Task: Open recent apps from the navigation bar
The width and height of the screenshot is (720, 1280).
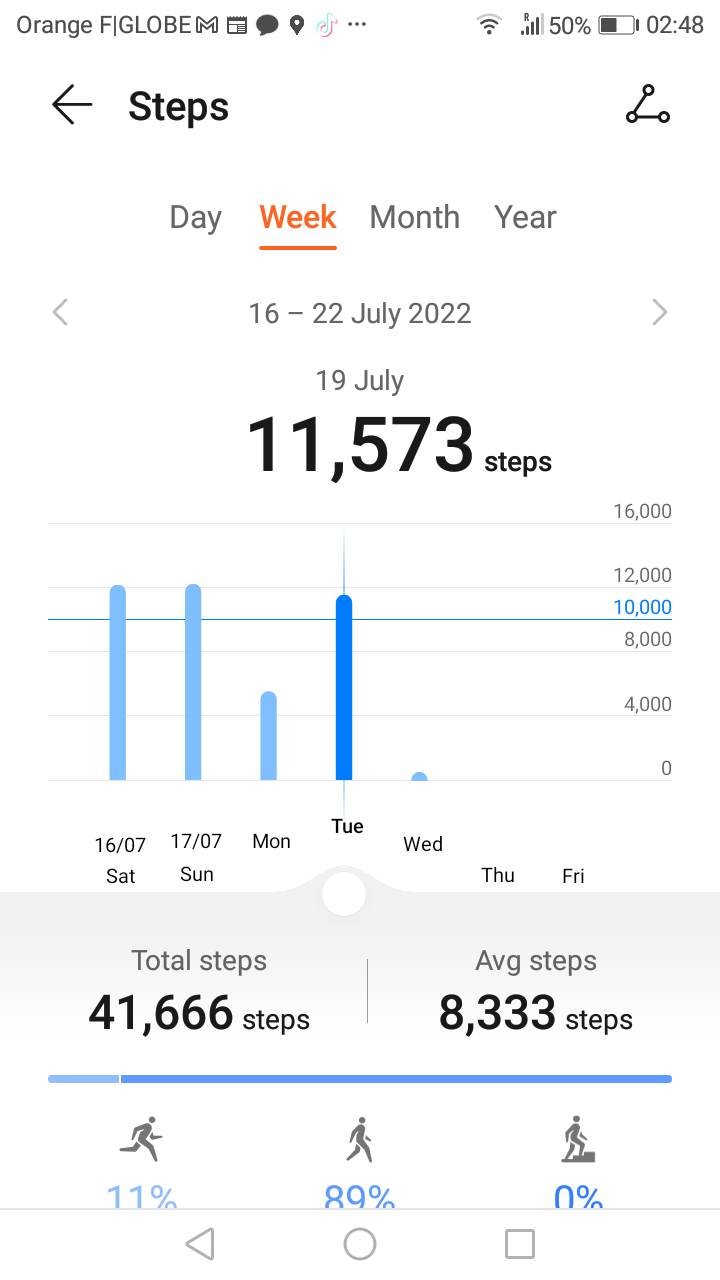Action: point(520,1244)
